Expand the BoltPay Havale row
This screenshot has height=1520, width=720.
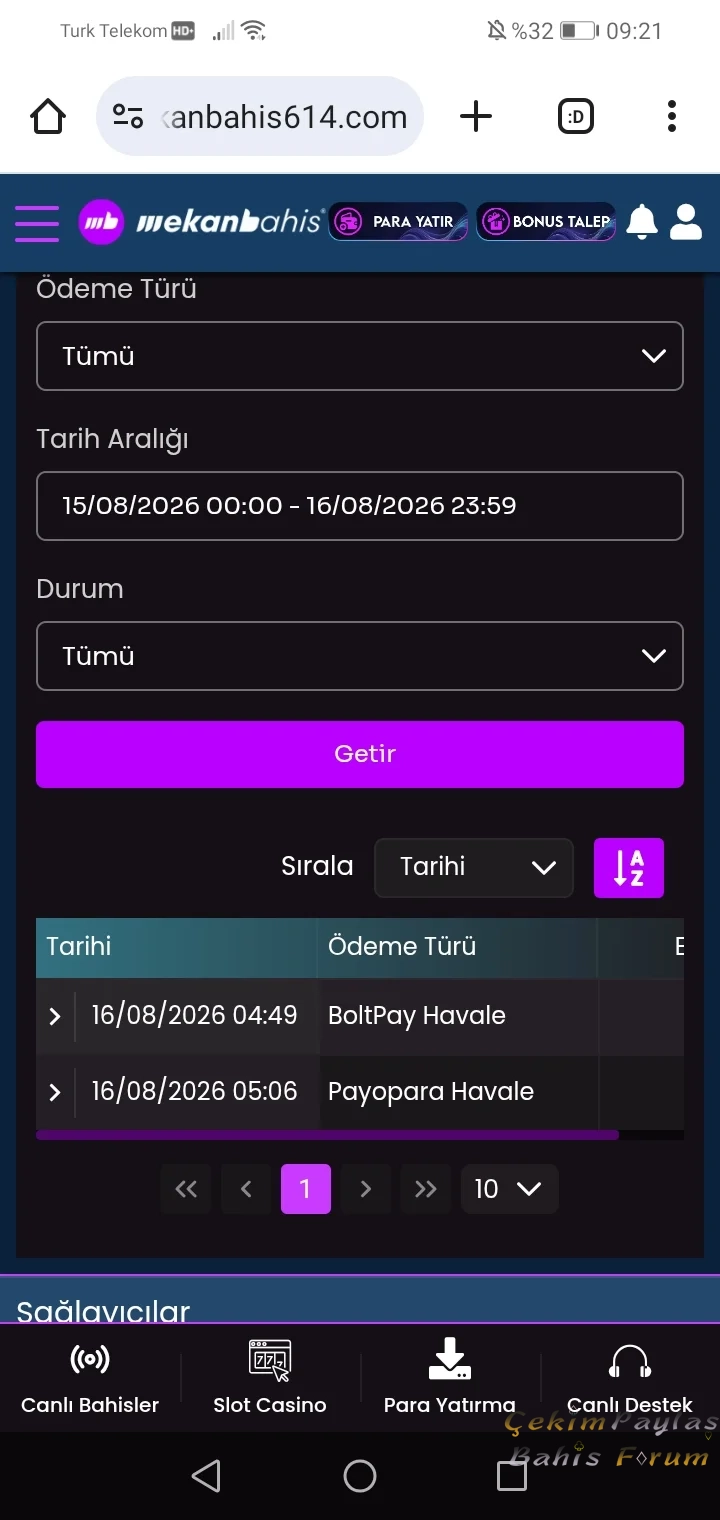pos(55,1016)
